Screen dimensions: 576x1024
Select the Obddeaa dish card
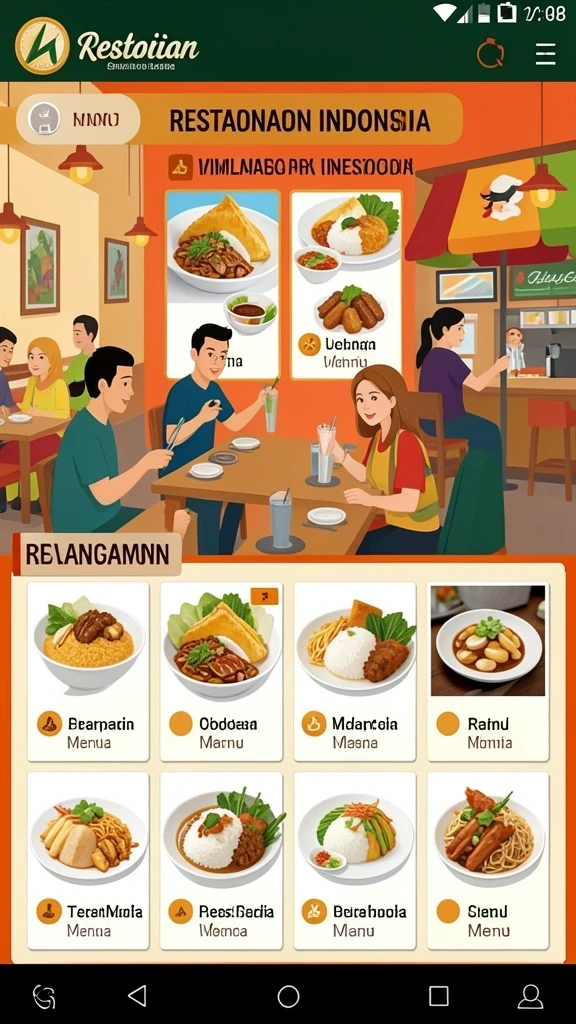[x=221, y=671]
